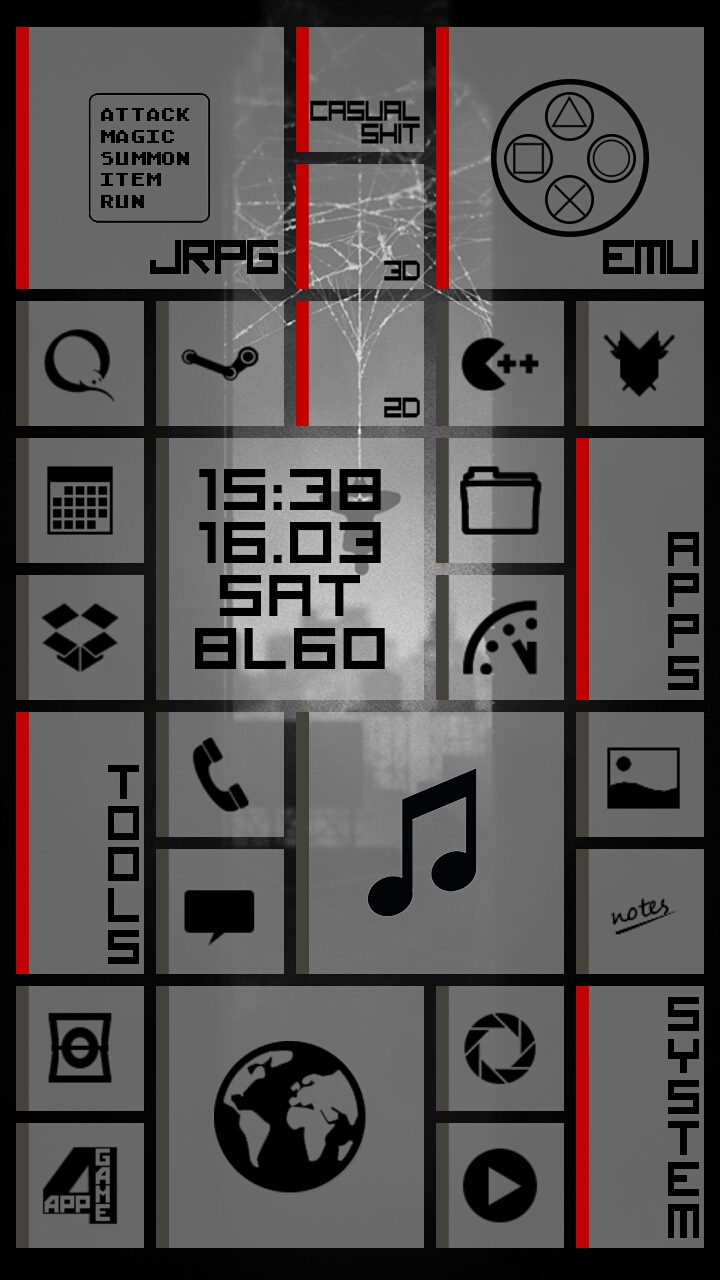Image resolution: width=720 pixels, height=1280 pixels.
Task: Open the JRPG games folder tile
Action: click(x=150, y=158)
